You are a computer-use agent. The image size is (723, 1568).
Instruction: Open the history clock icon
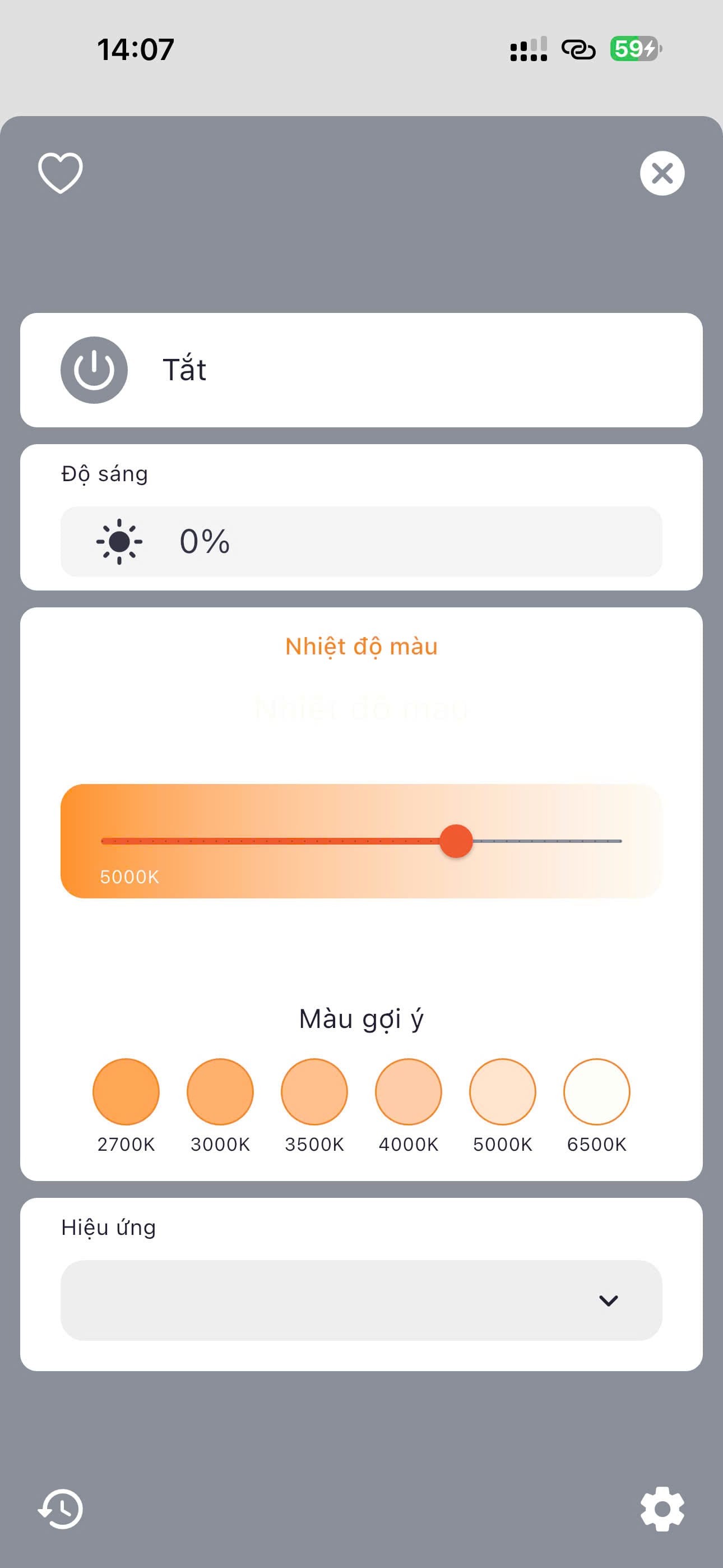pos(61,1509)
